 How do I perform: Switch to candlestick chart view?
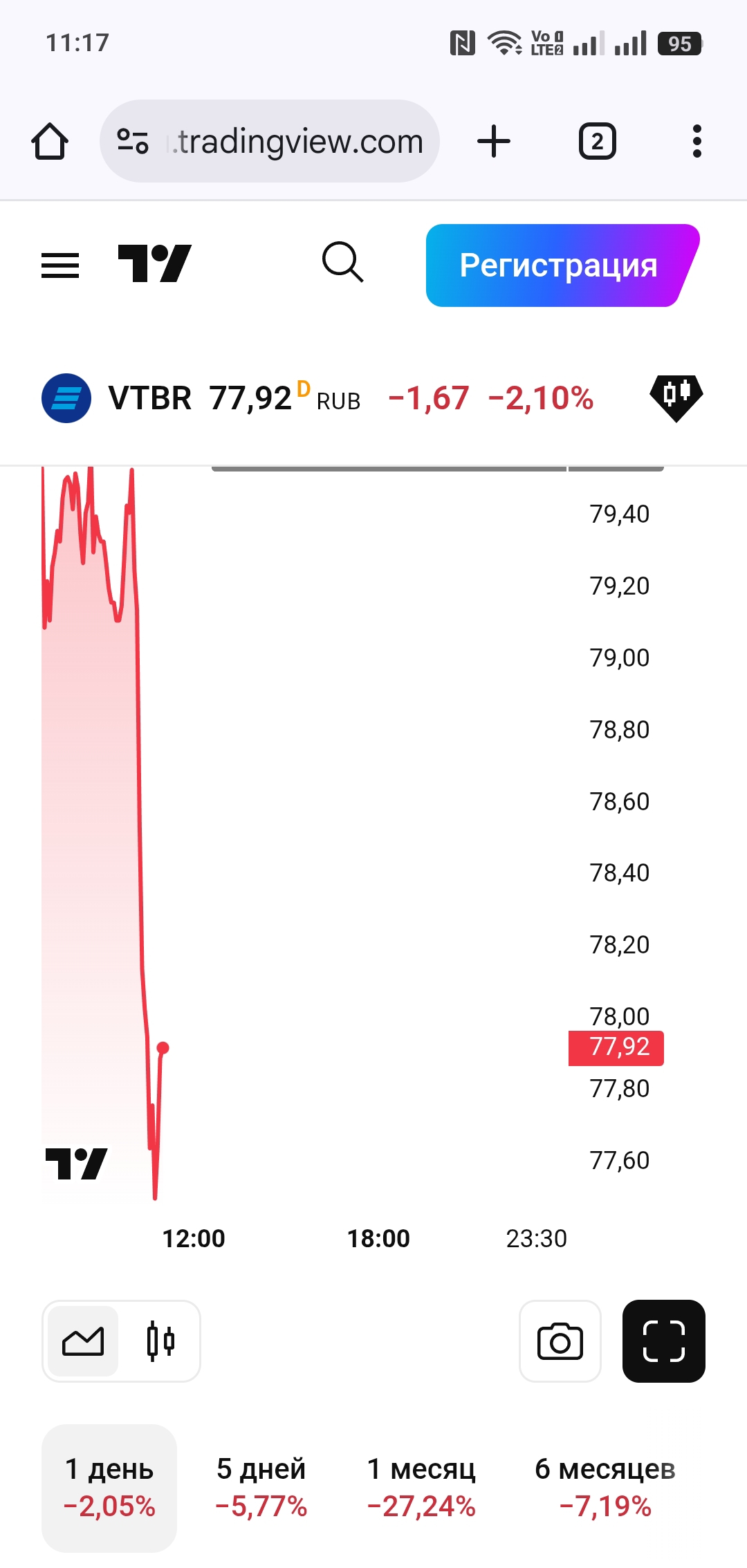160,1341
